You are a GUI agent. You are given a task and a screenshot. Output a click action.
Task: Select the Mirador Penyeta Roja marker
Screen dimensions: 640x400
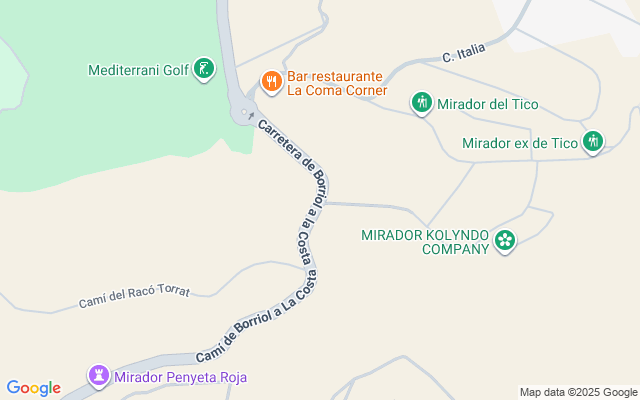(x=98, y=376)
